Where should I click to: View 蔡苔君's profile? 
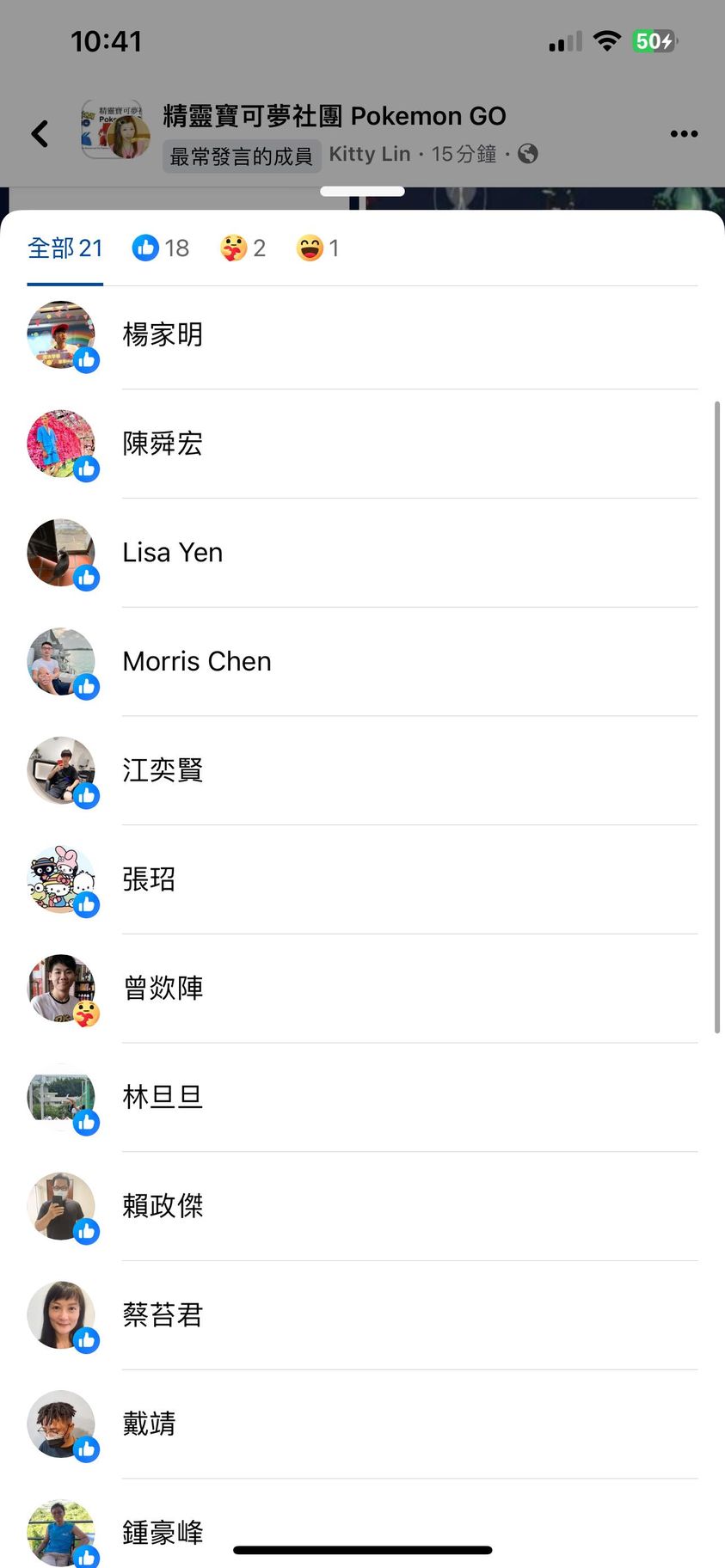(163, 1314)
